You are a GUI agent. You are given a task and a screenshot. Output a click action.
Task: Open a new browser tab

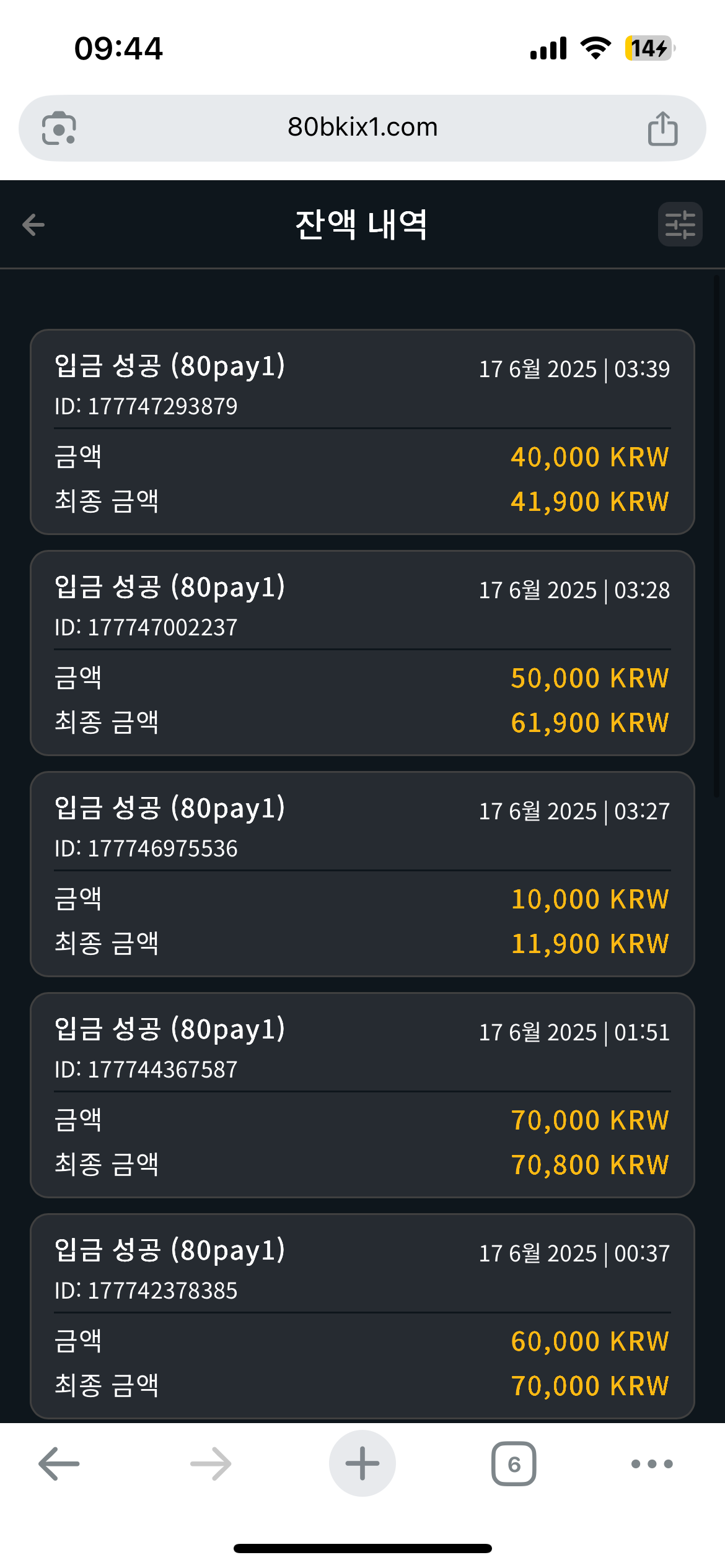point(362,1463)
